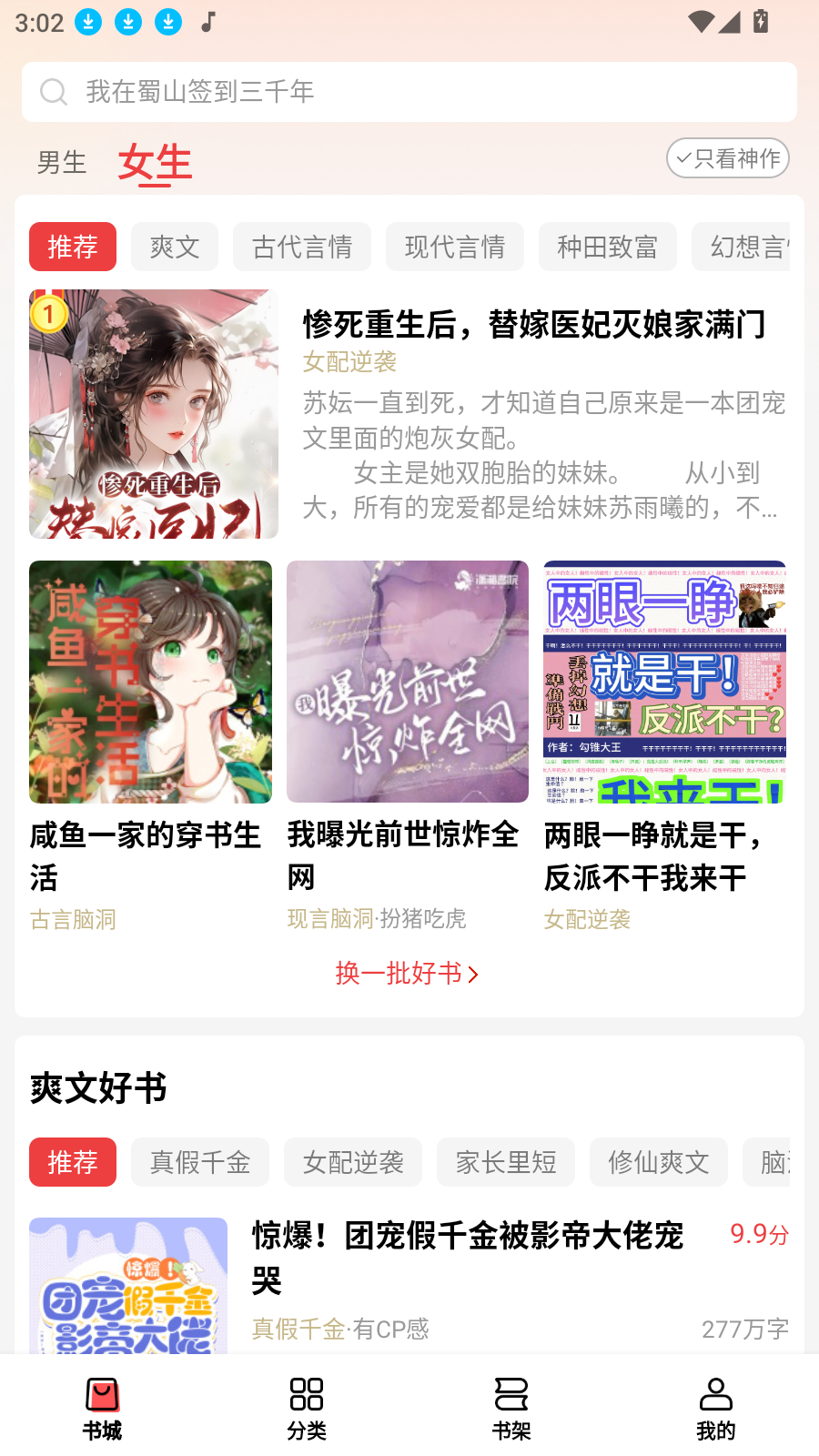The image size is (819, 1456).
Task: Select the 现代言情 category tab
Action: (x=455, y=247)
